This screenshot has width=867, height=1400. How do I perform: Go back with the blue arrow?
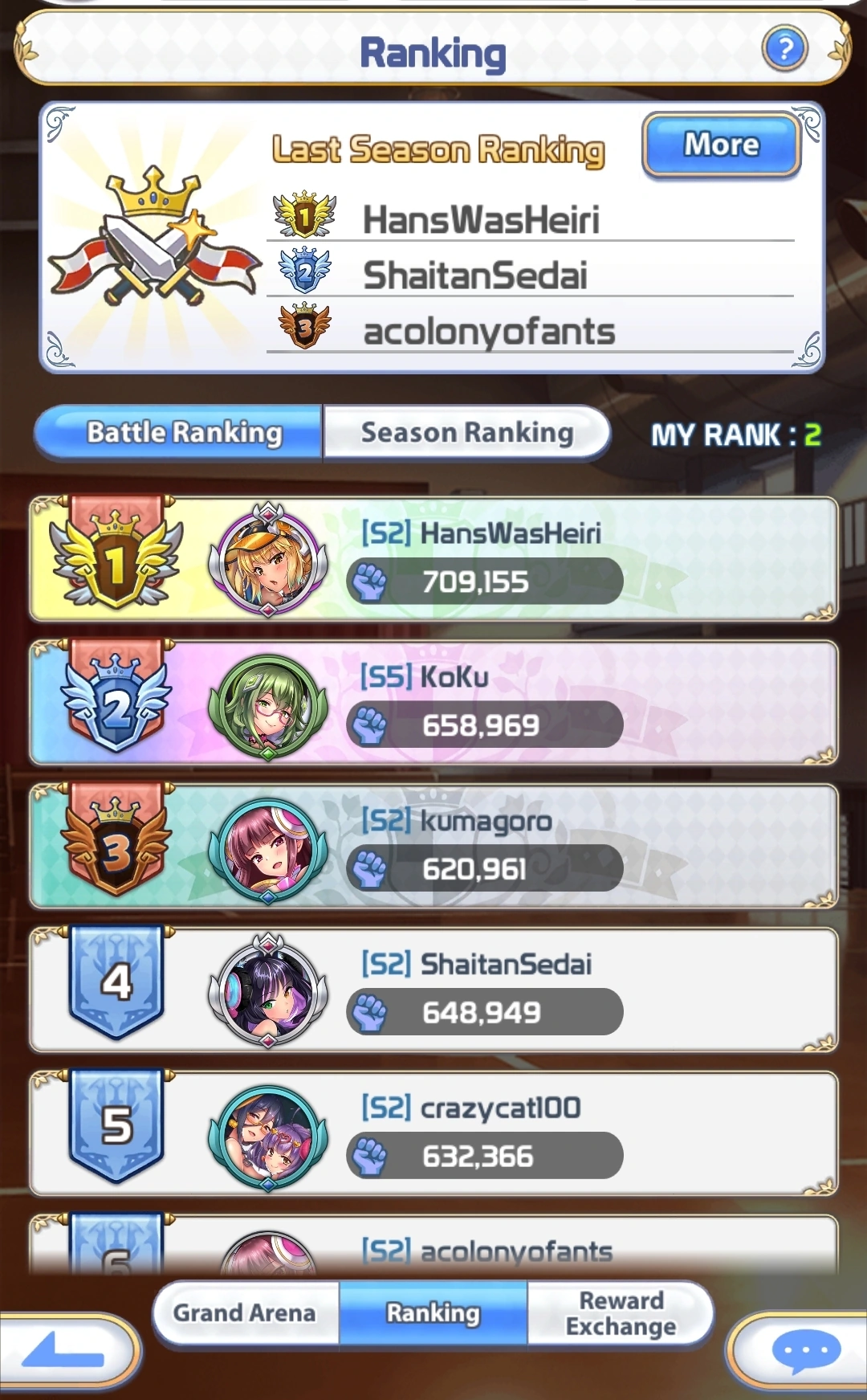64,1351
